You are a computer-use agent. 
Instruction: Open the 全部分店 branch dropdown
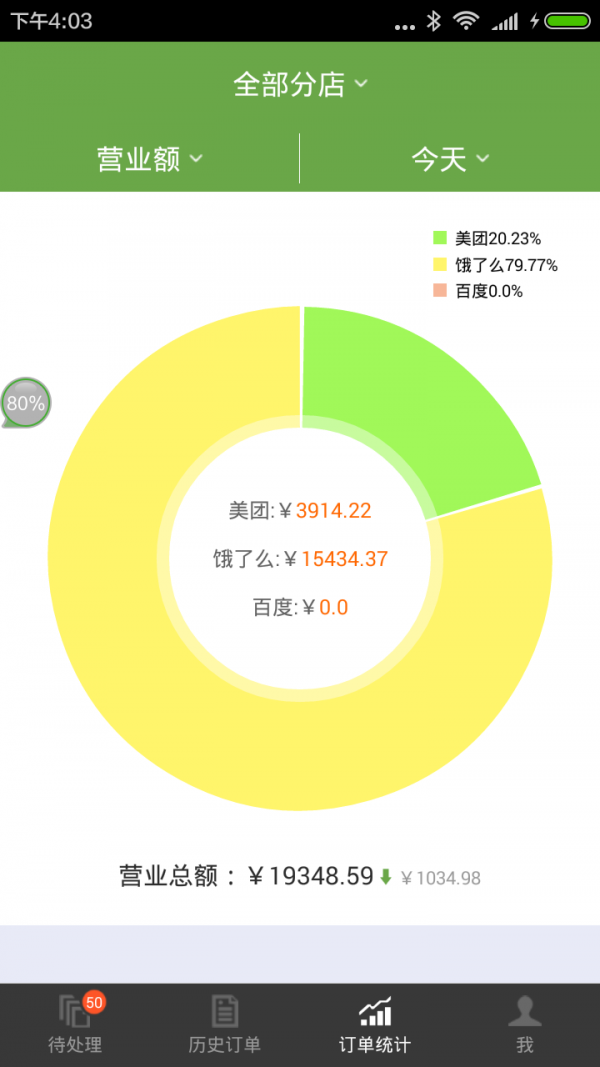tap(300, 84)
